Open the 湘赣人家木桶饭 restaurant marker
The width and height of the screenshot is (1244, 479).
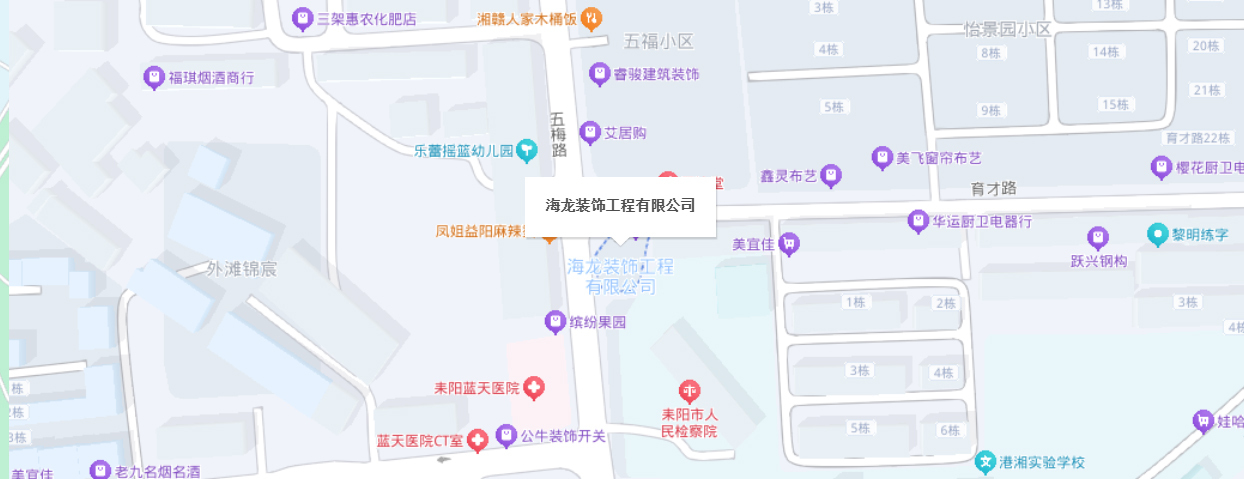[x=591, y=17]
